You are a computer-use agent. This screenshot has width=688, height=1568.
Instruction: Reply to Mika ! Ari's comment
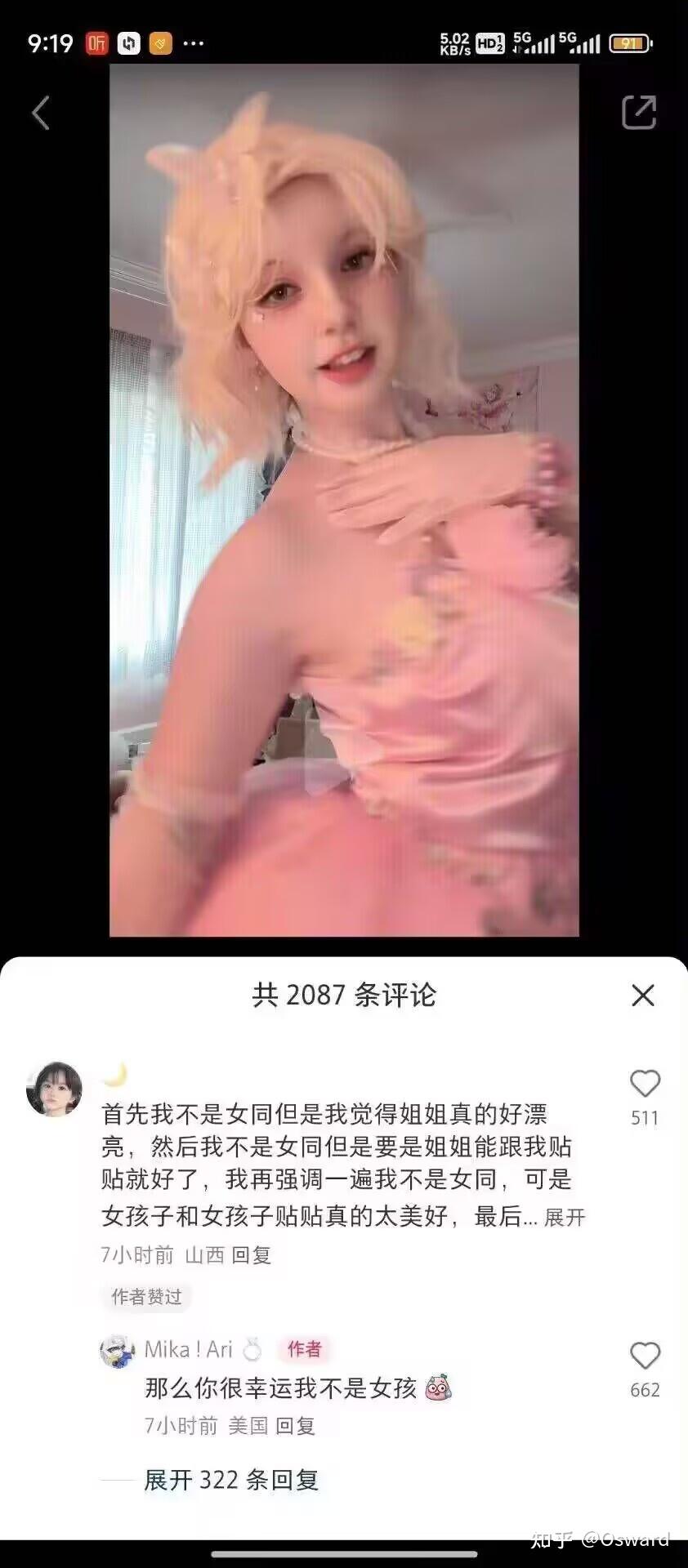point(295,1425)
